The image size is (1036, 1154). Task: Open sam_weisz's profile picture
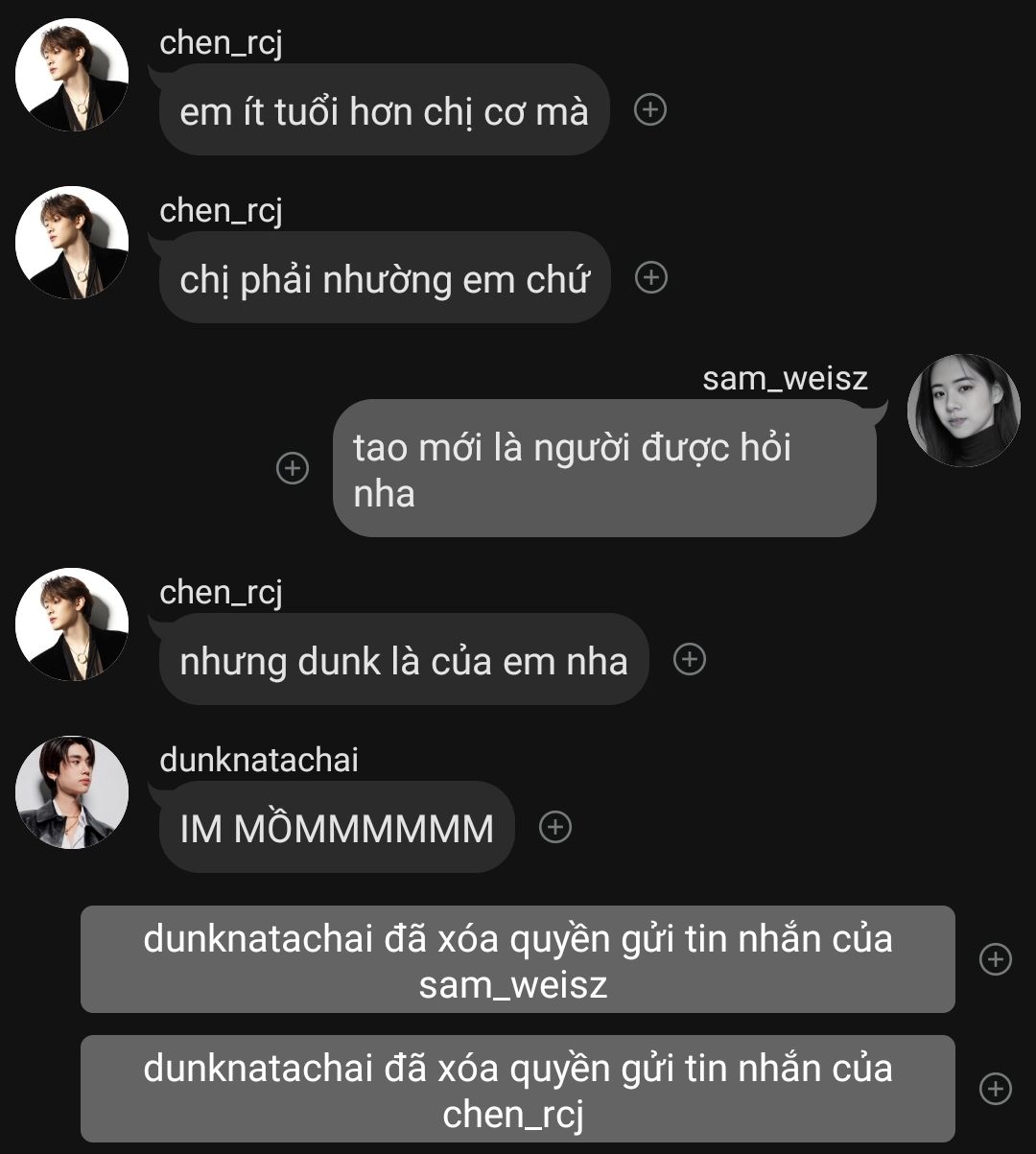(x=963, y=411)
